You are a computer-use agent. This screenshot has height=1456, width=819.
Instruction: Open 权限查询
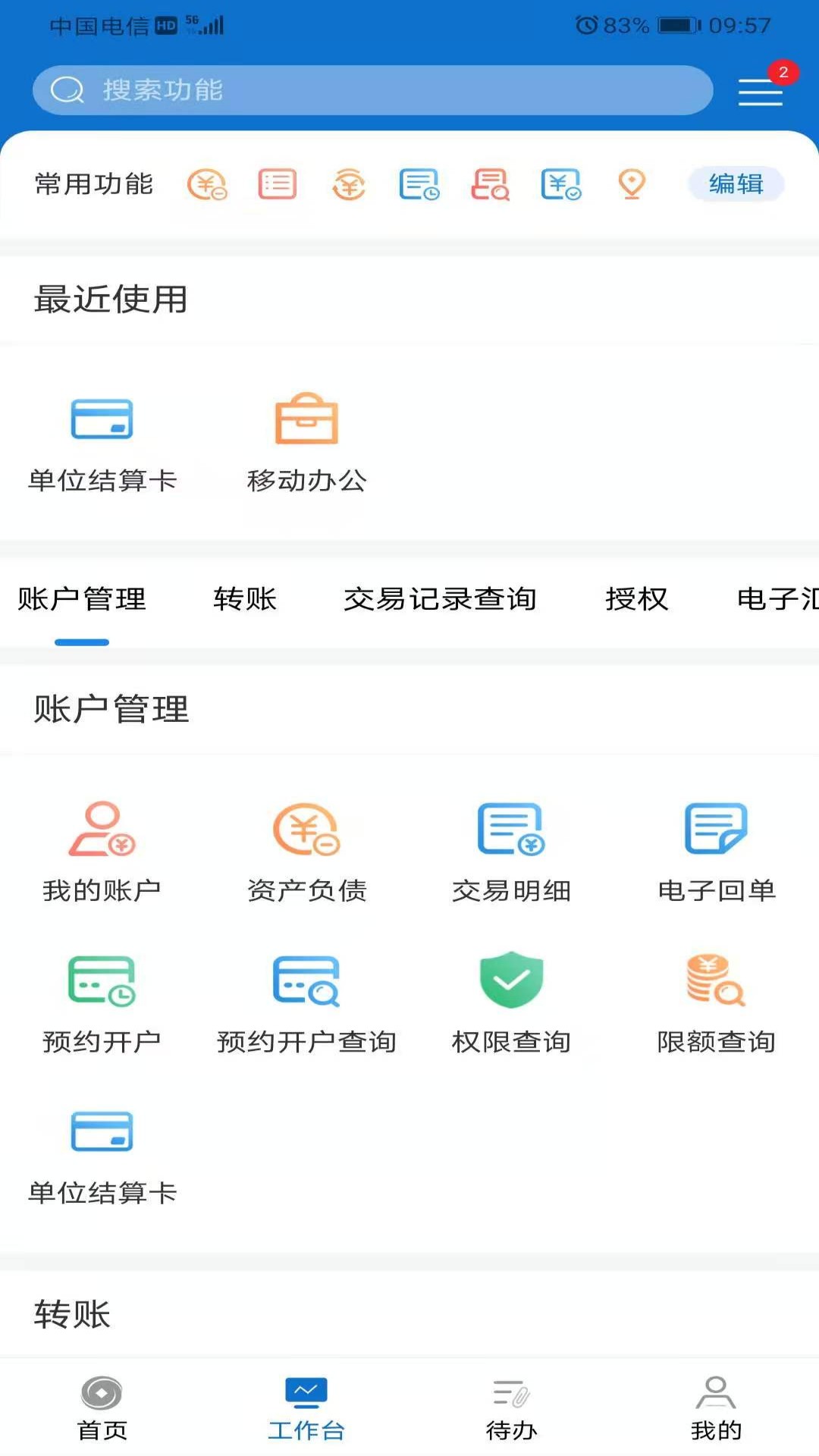(511, 1004)
